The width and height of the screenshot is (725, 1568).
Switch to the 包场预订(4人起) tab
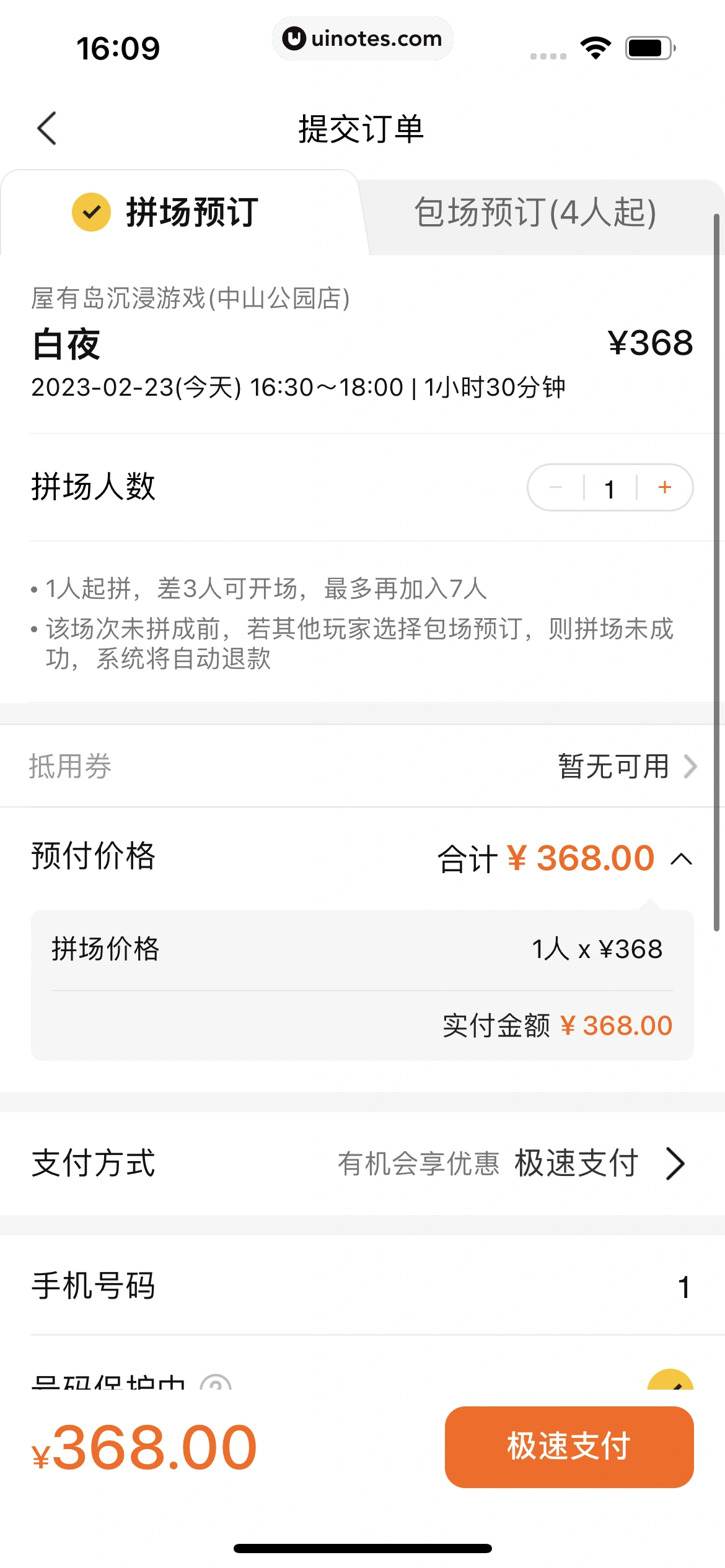pos(537,213)
